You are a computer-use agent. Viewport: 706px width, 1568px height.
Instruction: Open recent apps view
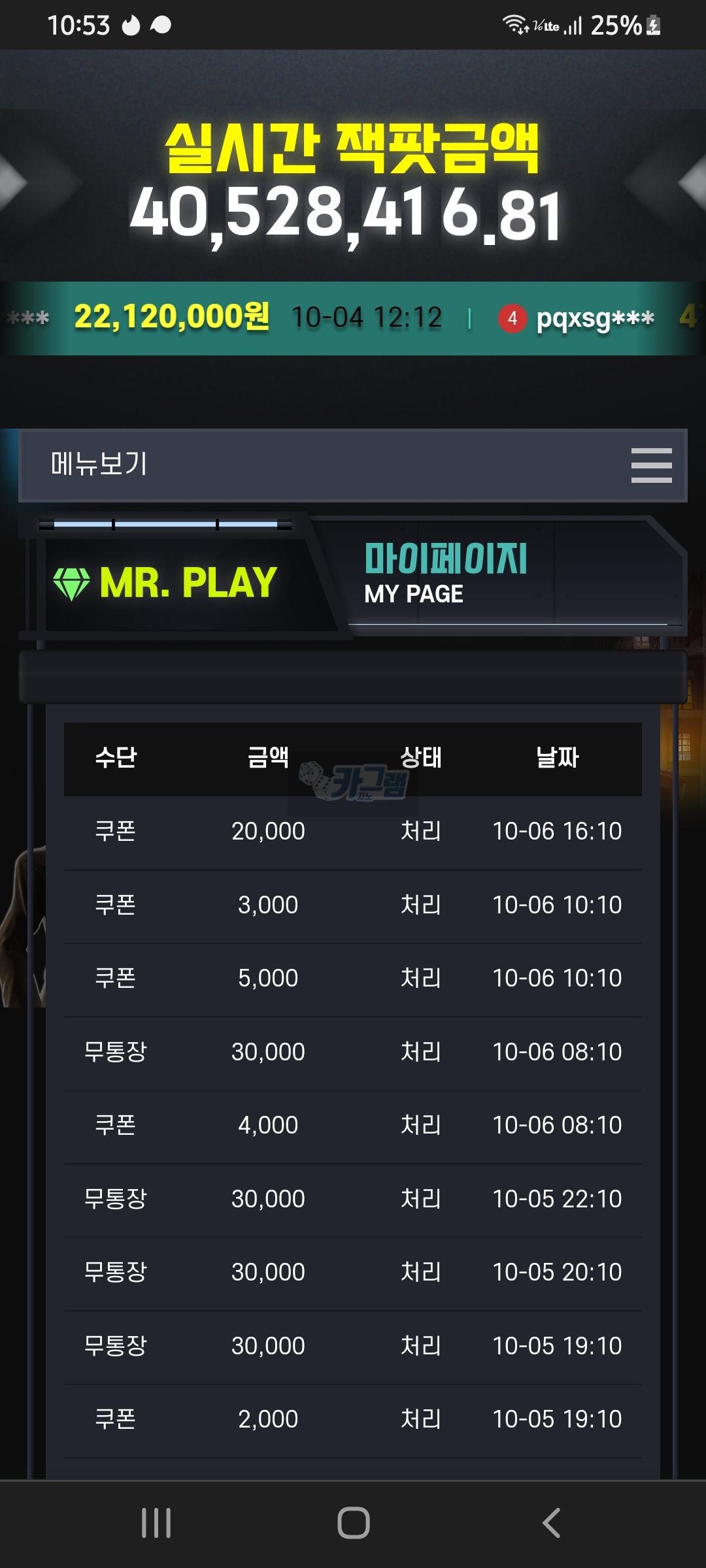[x=156, y=1523]
